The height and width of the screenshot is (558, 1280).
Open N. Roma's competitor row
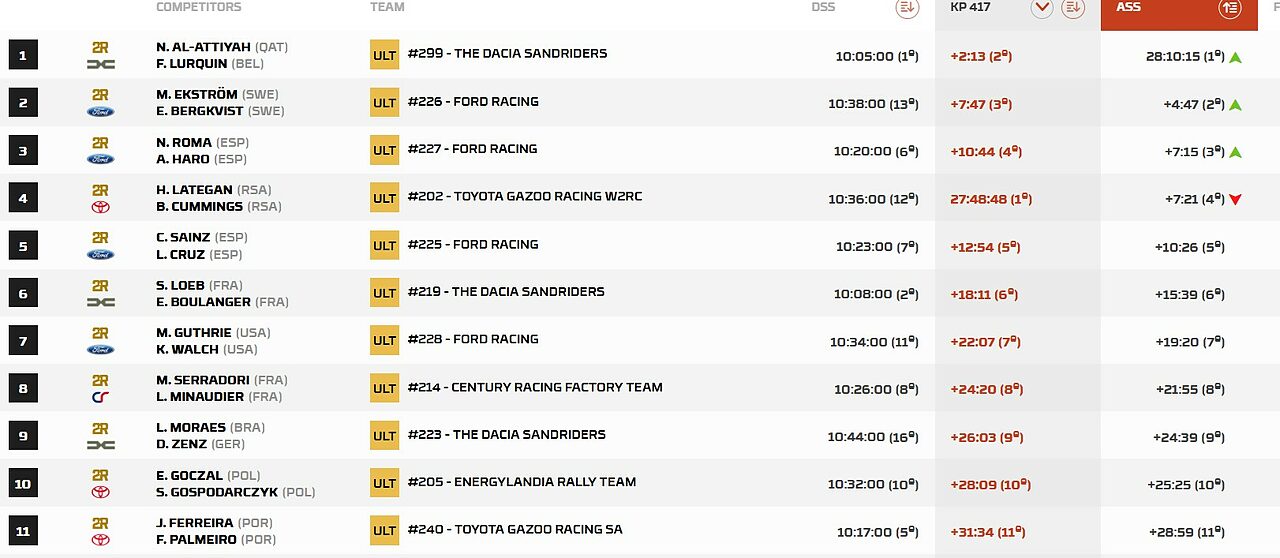pyautogui.click(x=184, y=142)
